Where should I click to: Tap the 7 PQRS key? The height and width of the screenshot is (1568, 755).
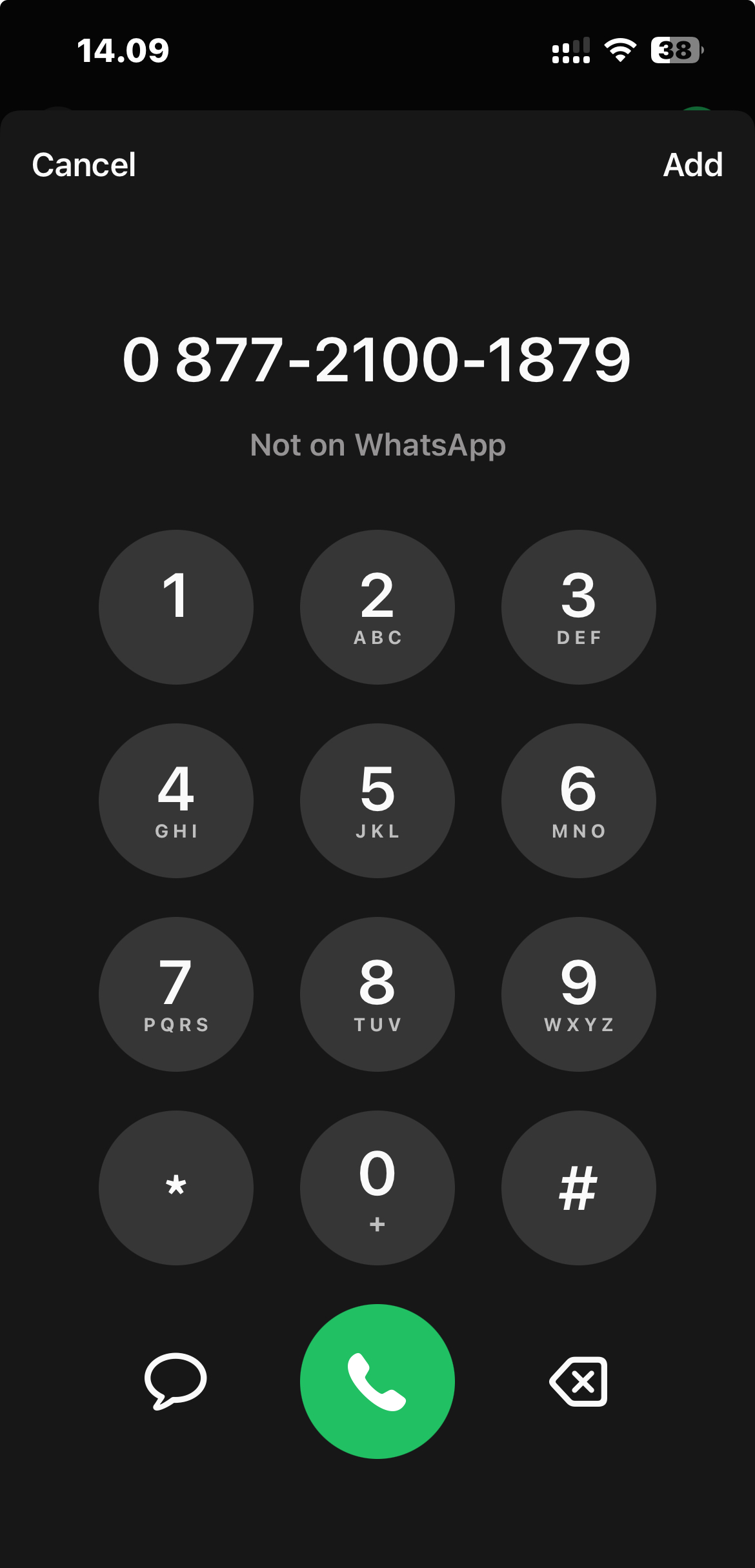tap(176, 994)
